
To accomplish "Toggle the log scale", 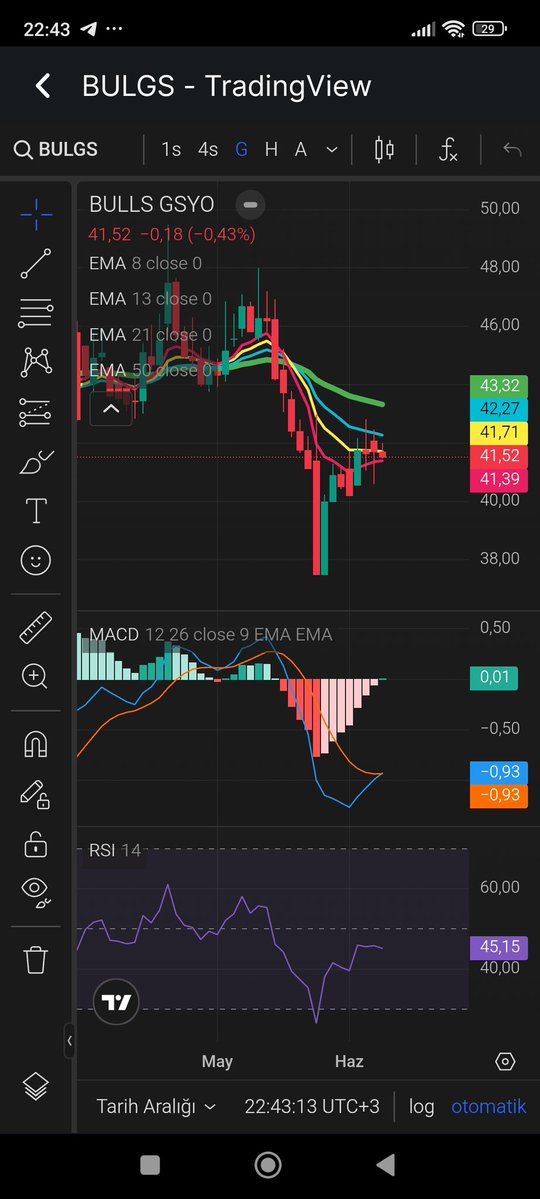I will [421, 1106].
